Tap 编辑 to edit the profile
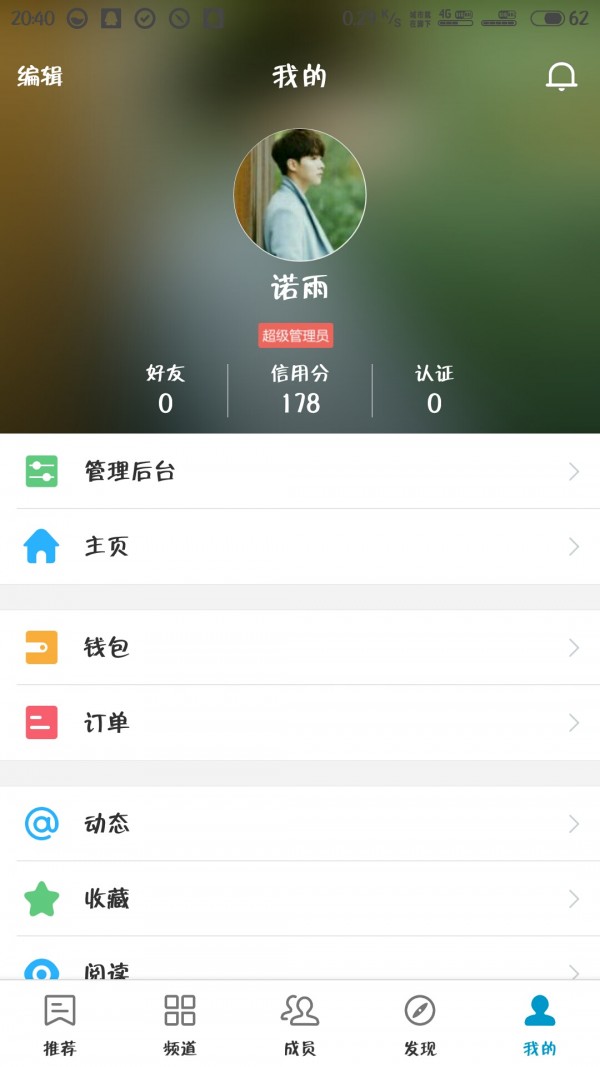Image resolution: width=600 pixels, height=1067 pixels. [40, 77]
